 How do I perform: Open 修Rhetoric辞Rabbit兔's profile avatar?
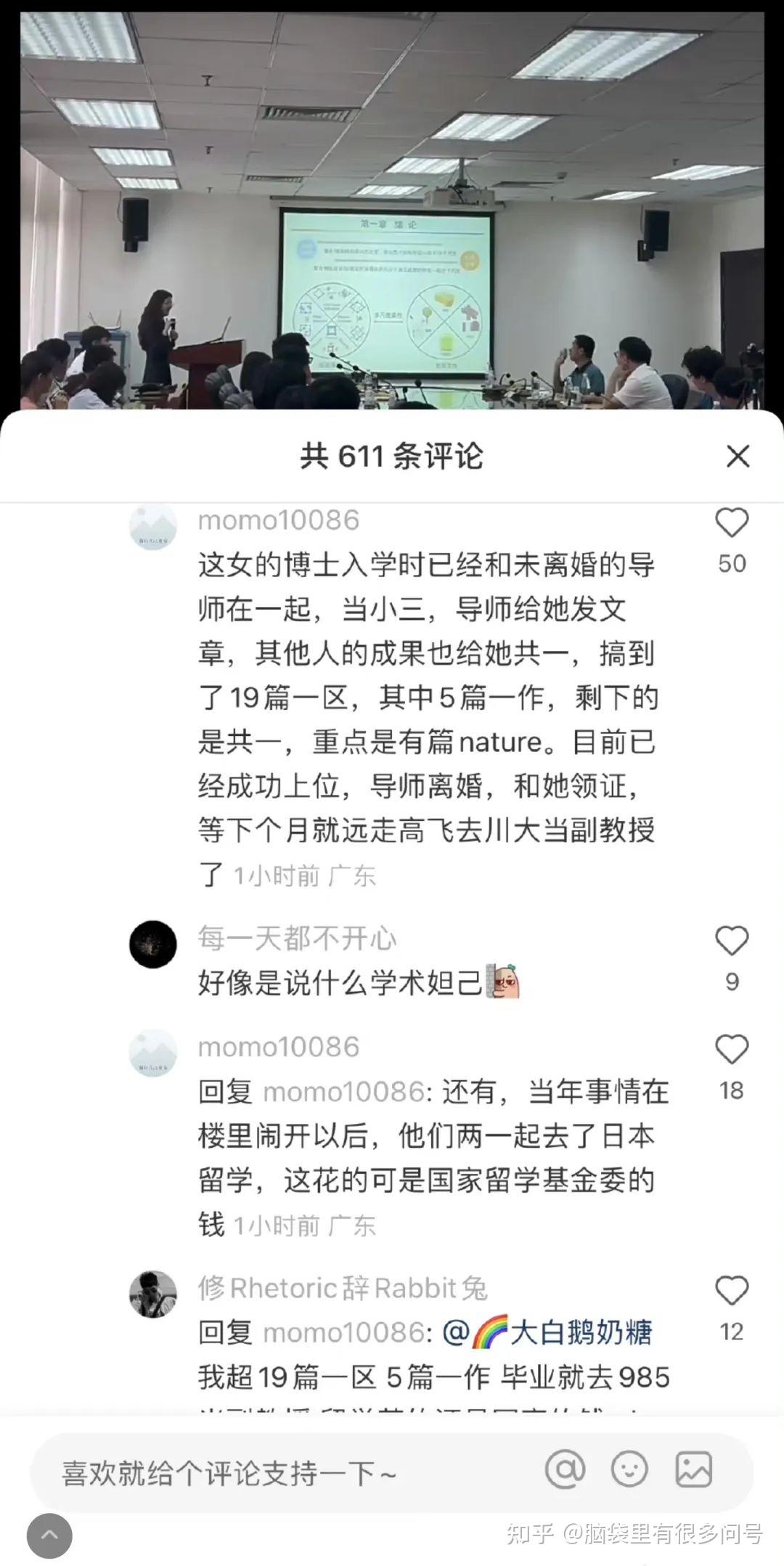pyautogui.click(x=153, y=1294)
